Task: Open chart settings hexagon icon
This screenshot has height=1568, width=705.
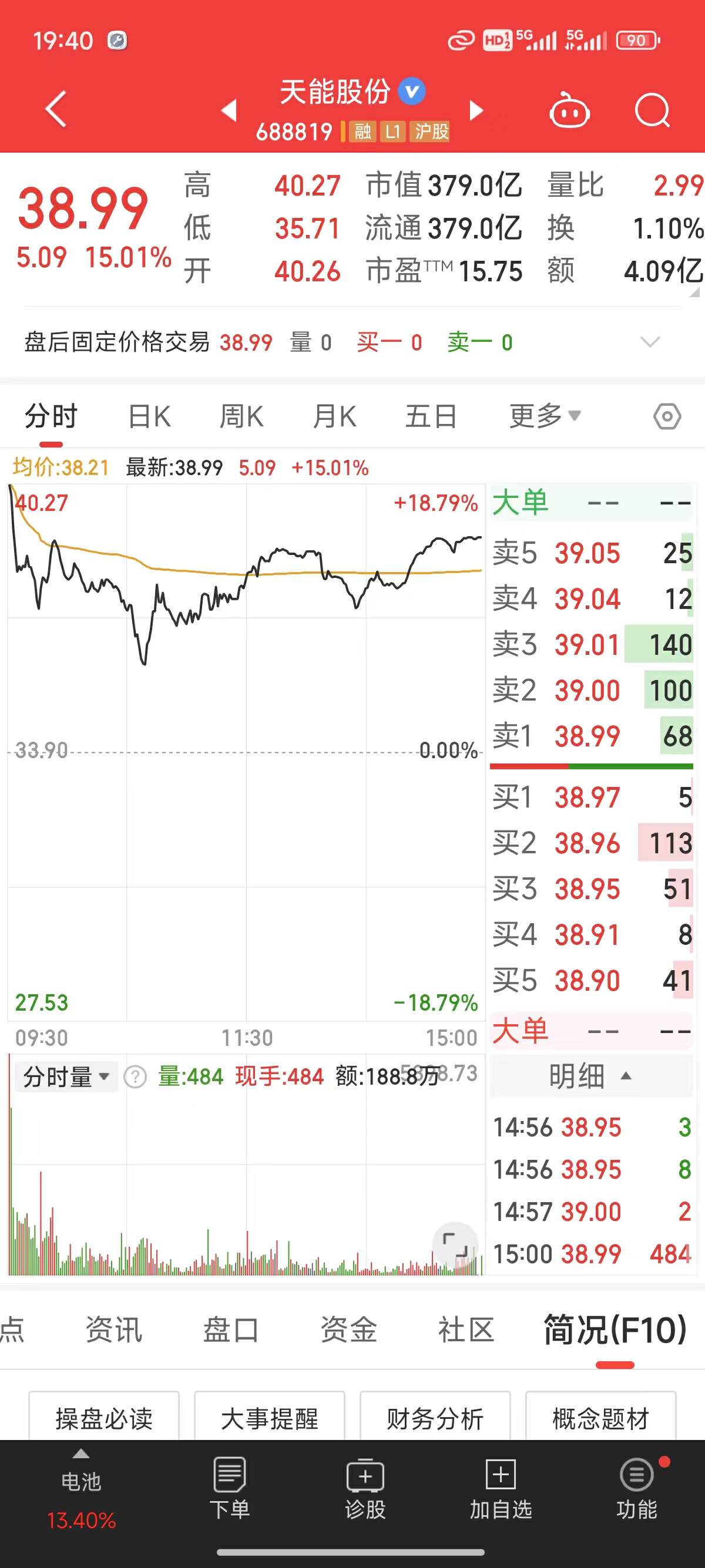Action: coord(667,417)
